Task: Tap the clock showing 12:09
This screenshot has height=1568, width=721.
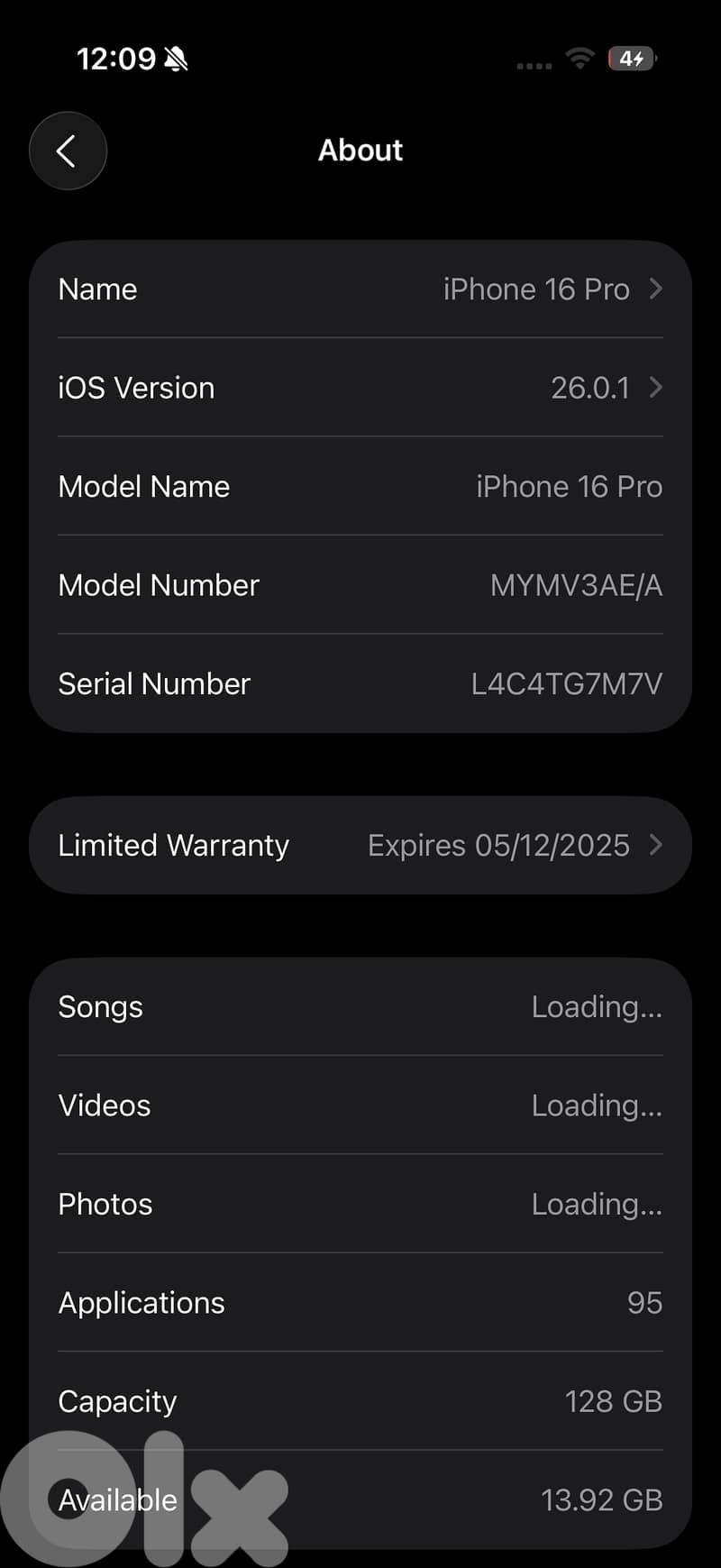Action: [x=120, y=58]
